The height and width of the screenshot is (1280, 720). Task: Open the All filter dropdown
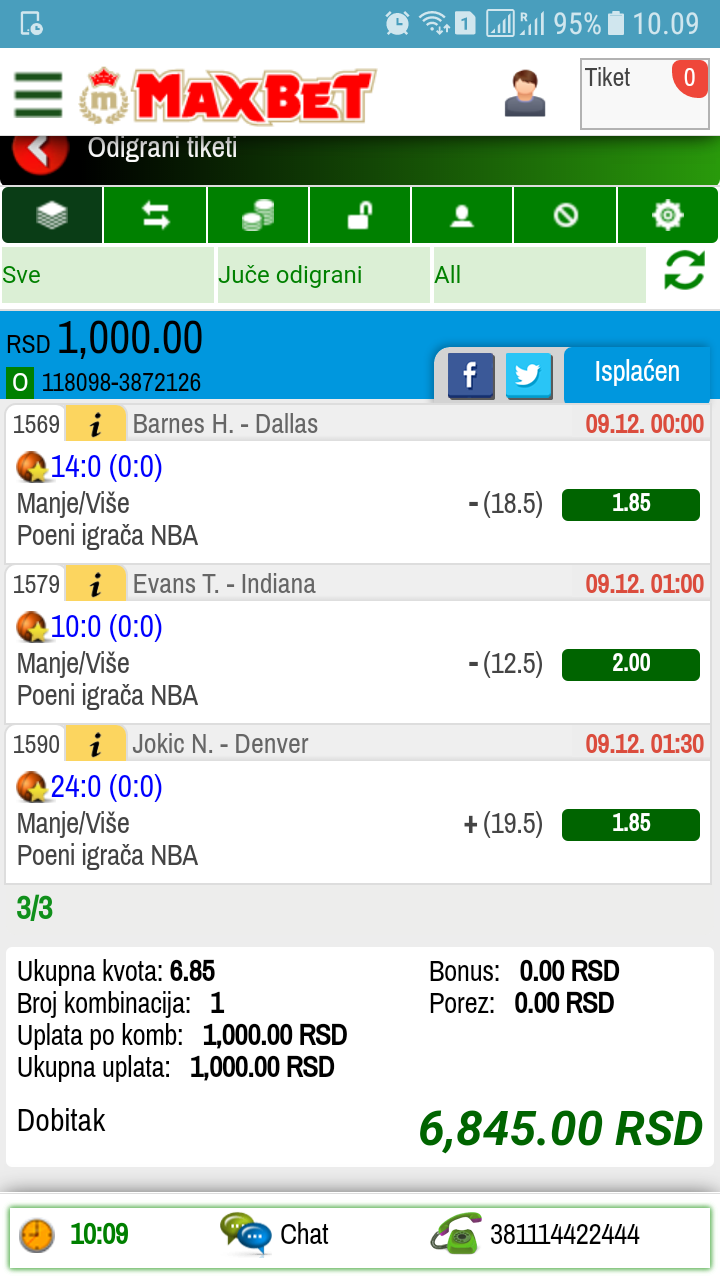click(540, 275)
